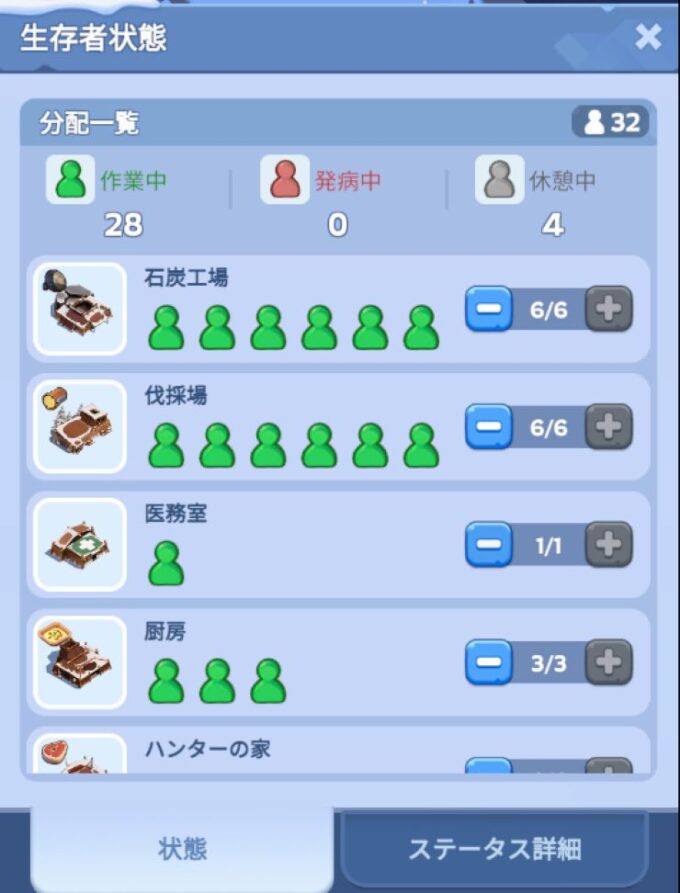Add a worker to 厨房
This screenshot has height=893, width=680.
pos(608,663)
